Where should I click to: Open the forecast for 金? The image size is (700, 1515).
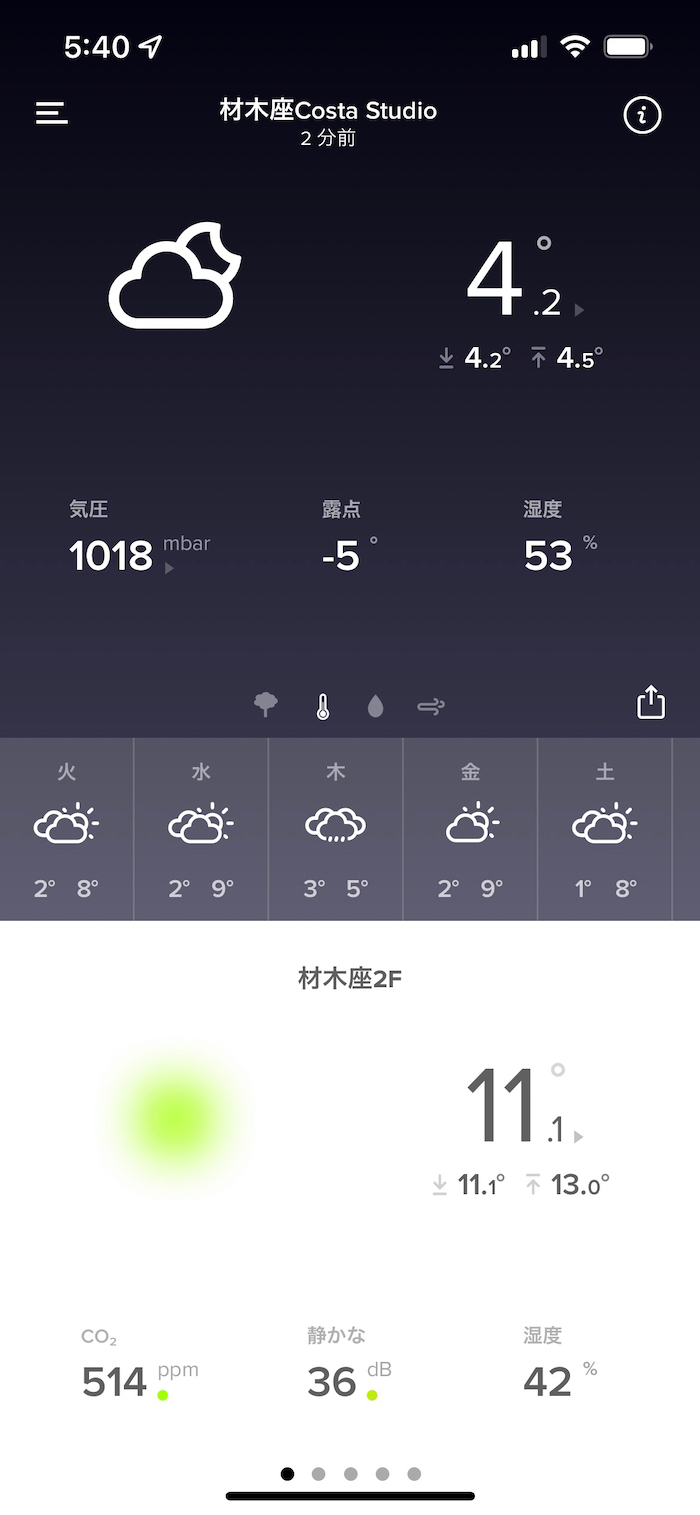(x=470, y=829)
